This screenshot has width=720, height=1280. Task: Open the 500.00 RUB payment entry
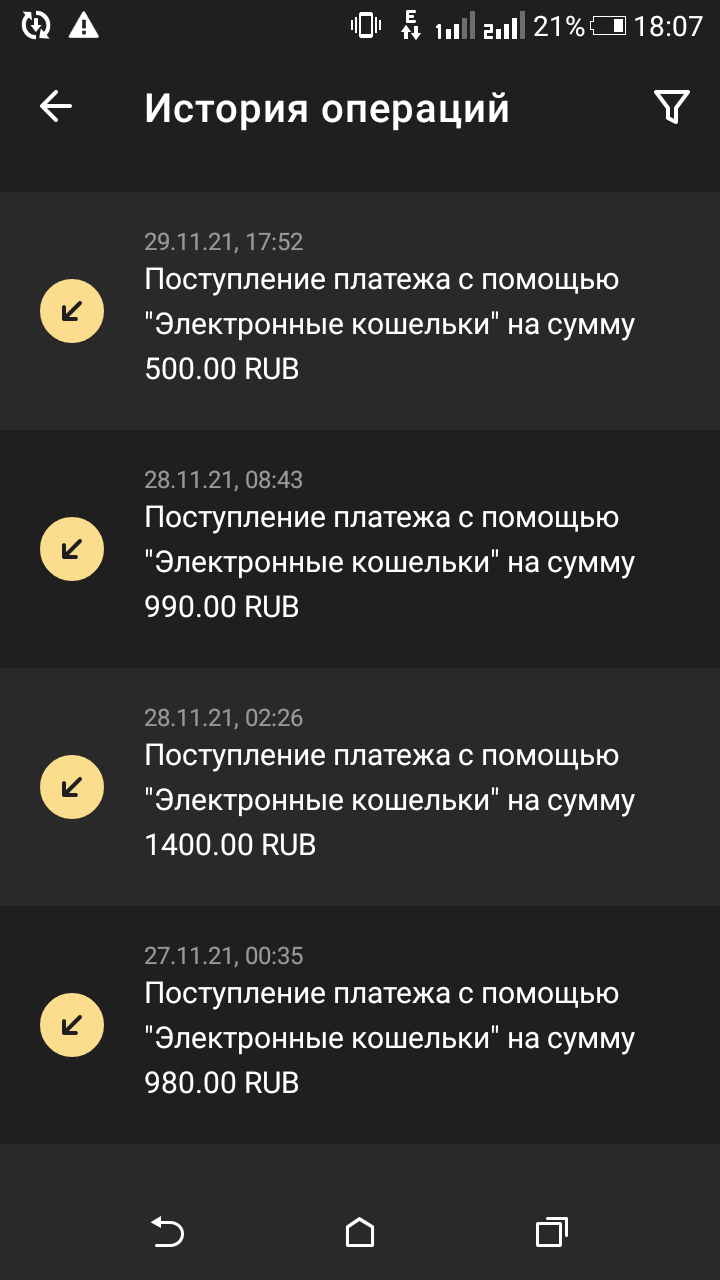point(360,311)
